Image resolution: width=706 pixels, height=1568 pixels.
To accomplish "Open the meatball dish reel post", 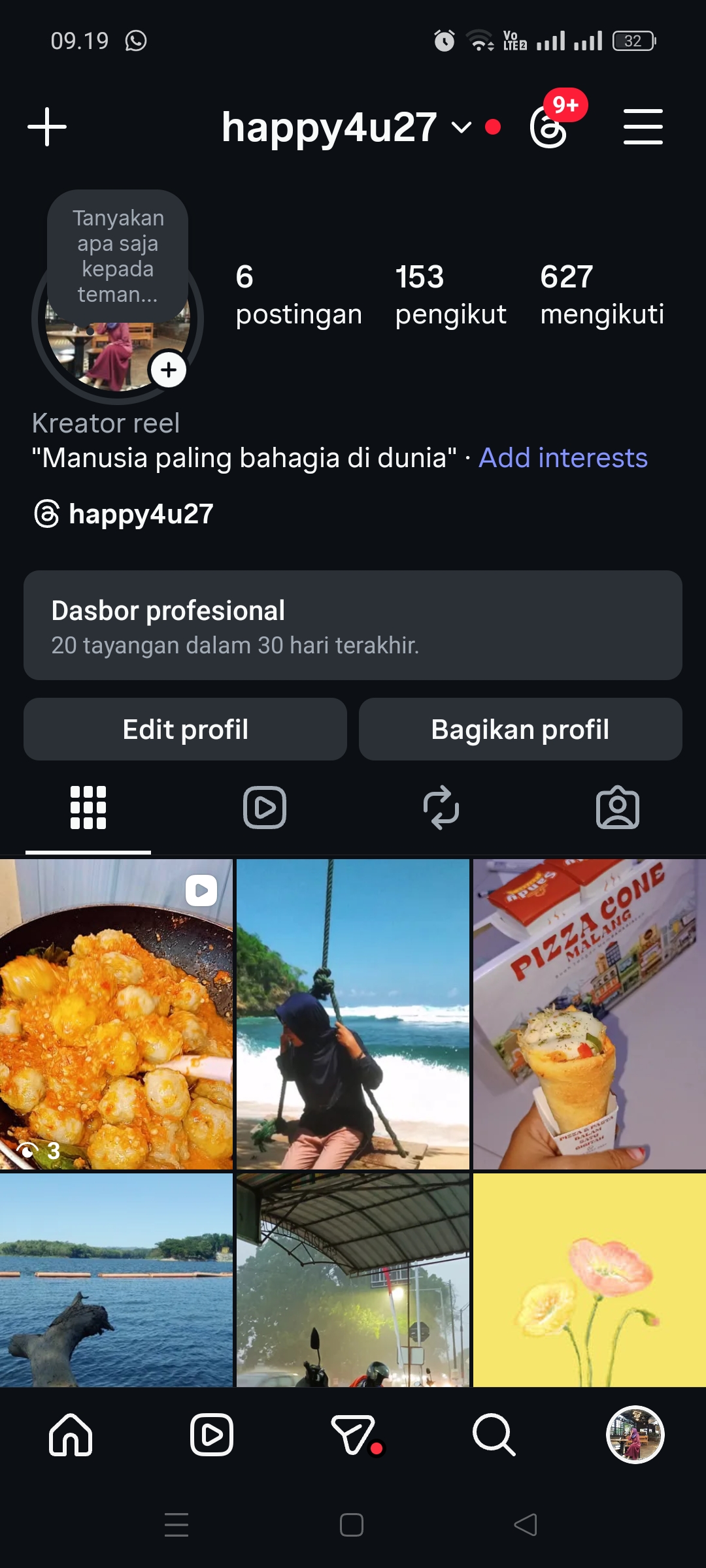I will click(x=116, y=1014).
